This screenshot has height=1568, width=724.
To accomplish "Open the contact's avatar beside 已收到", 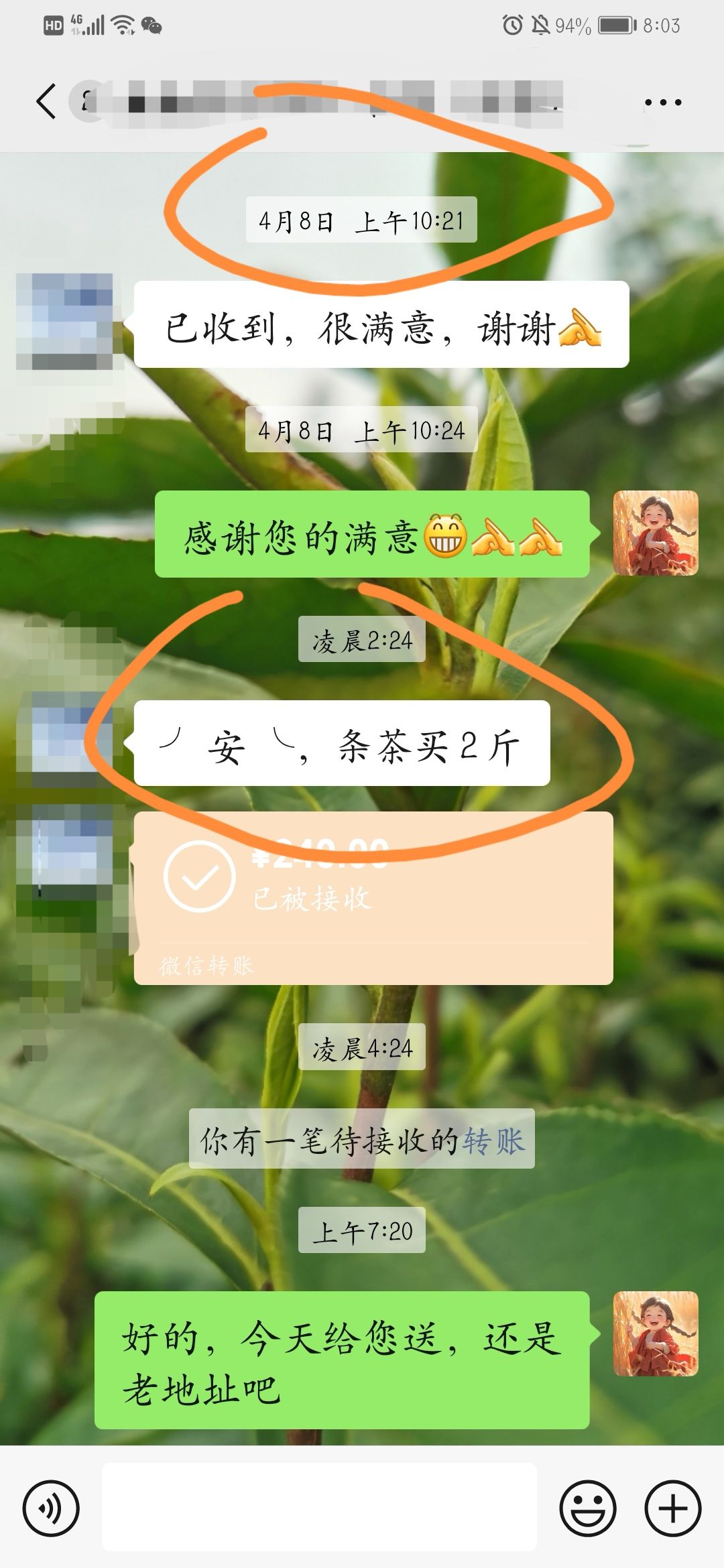I will 65,322.
